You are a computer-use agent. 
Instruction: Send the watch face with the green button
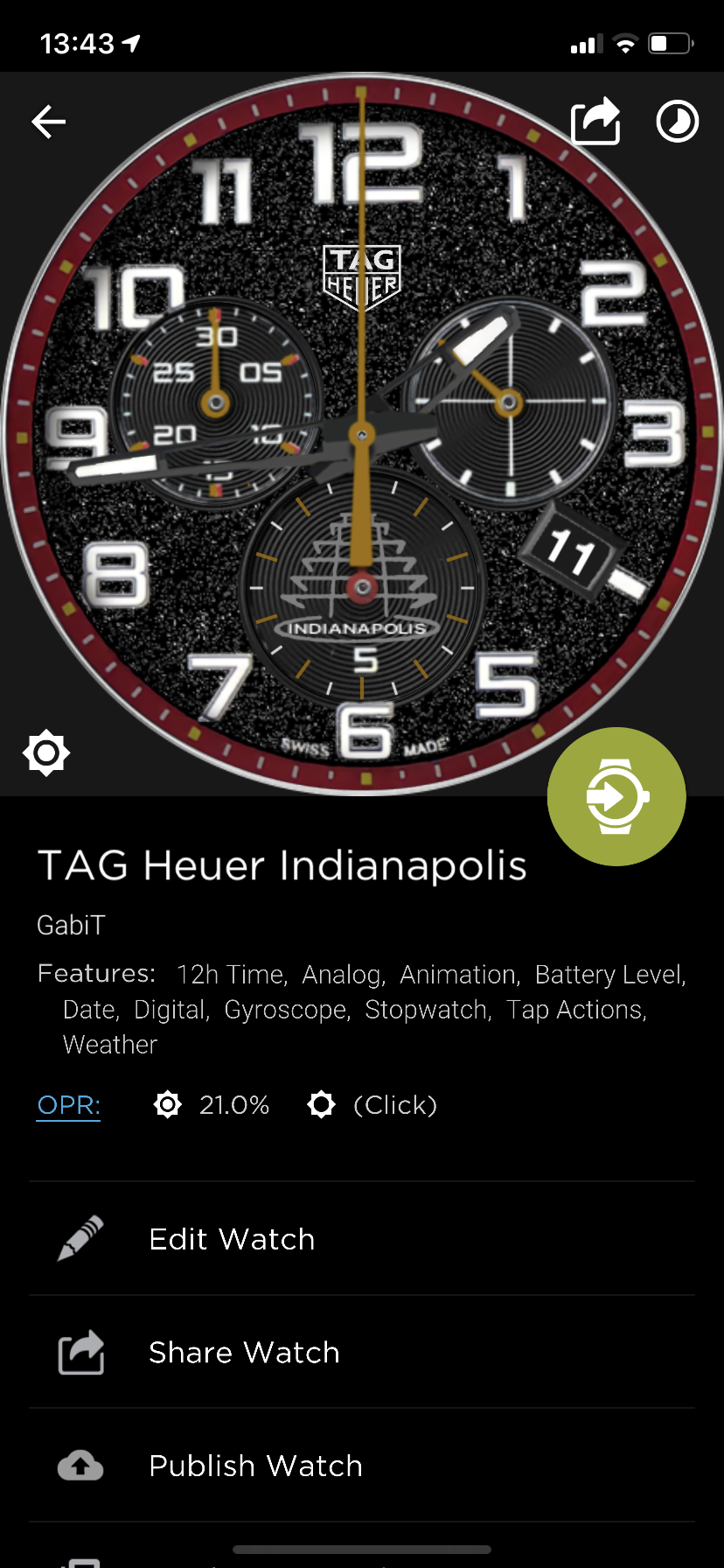(x=616, y=796)
